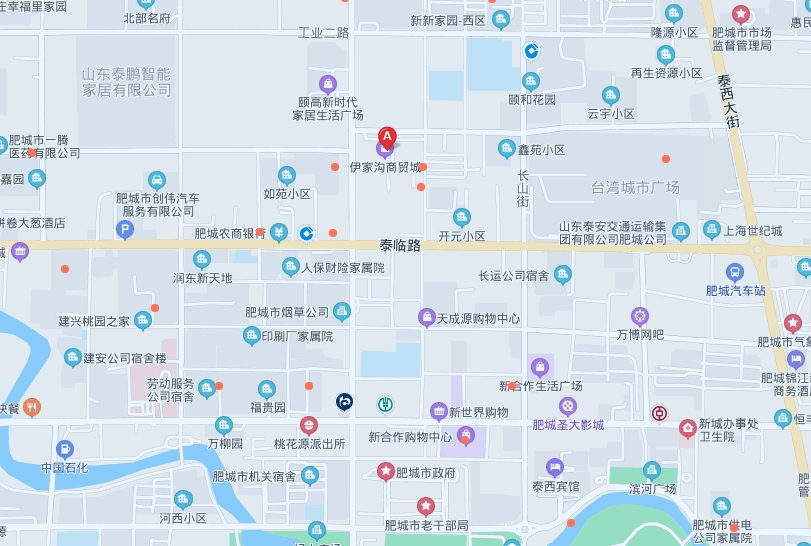The image size is (811, 546).
Task: Select the 肥城汽车站 bus station marker
Action: tap(735, 272)
